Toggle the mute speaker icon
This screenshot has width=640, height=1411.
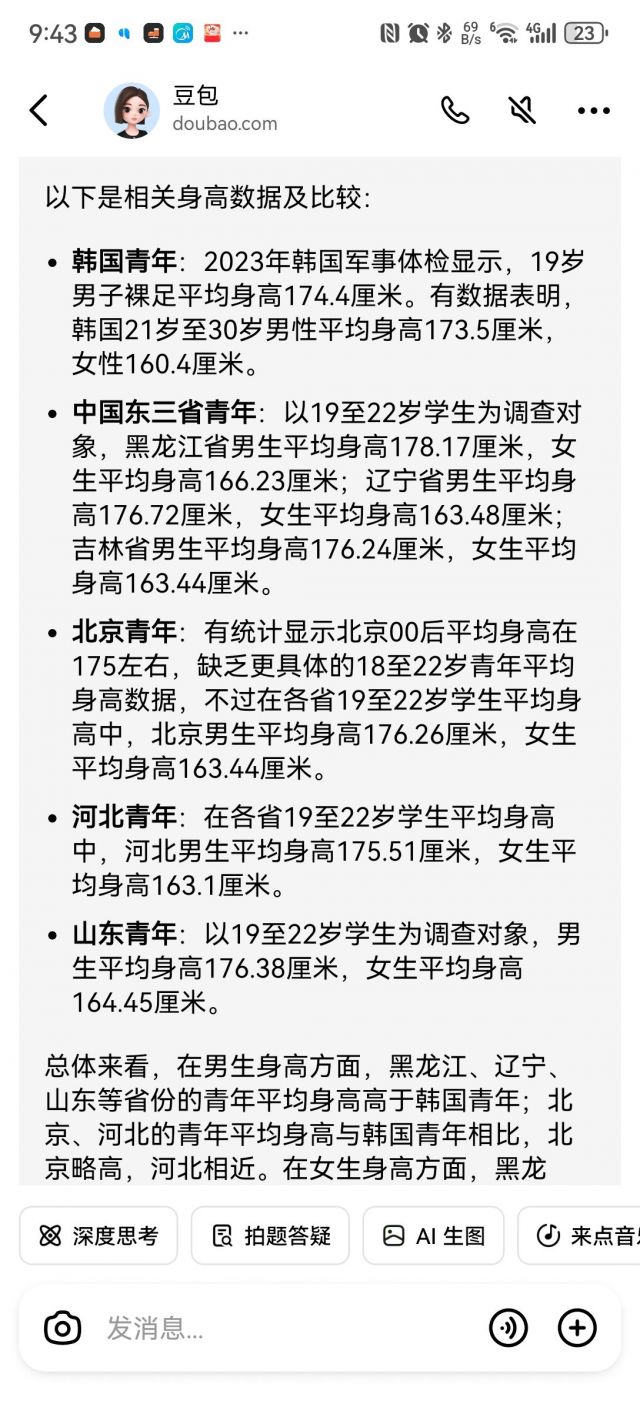[x=521, y=110]
